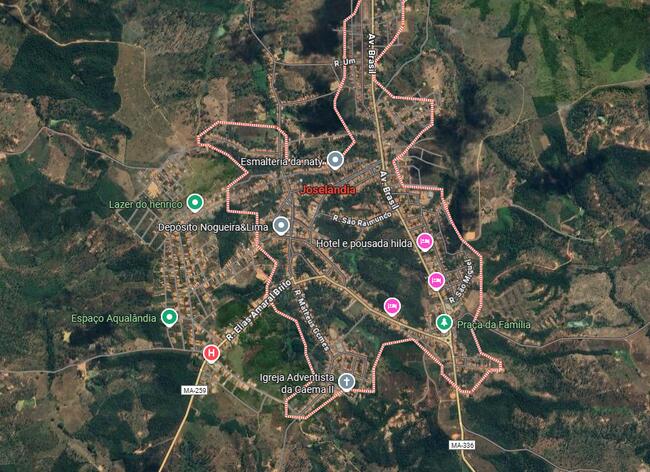The width and height of the screenshot is (650, 472).
Task: Tap the red hospital H marker
Action: point(211,352)
